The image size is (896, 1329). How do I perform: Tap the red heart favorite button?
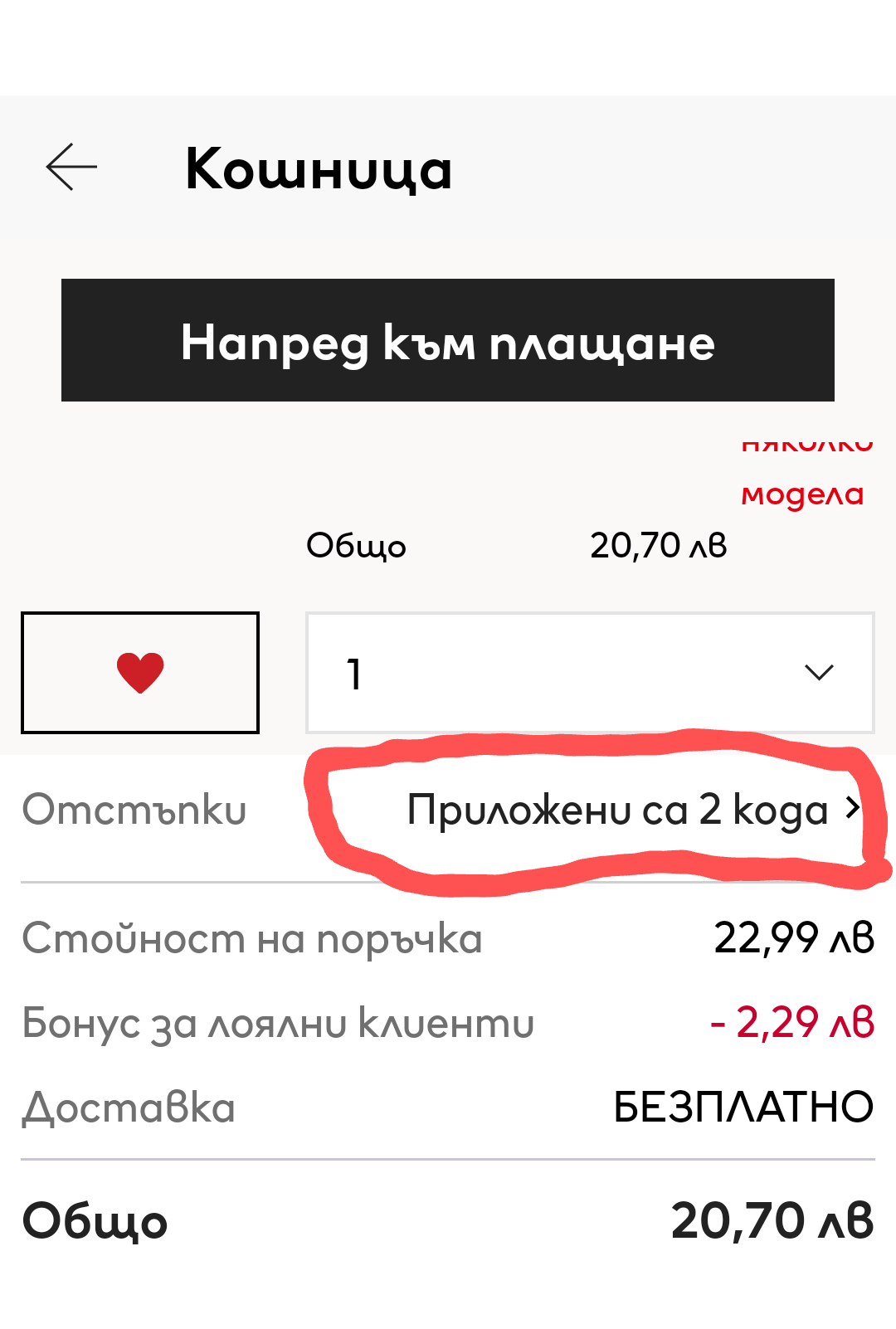tap(140, 673)
